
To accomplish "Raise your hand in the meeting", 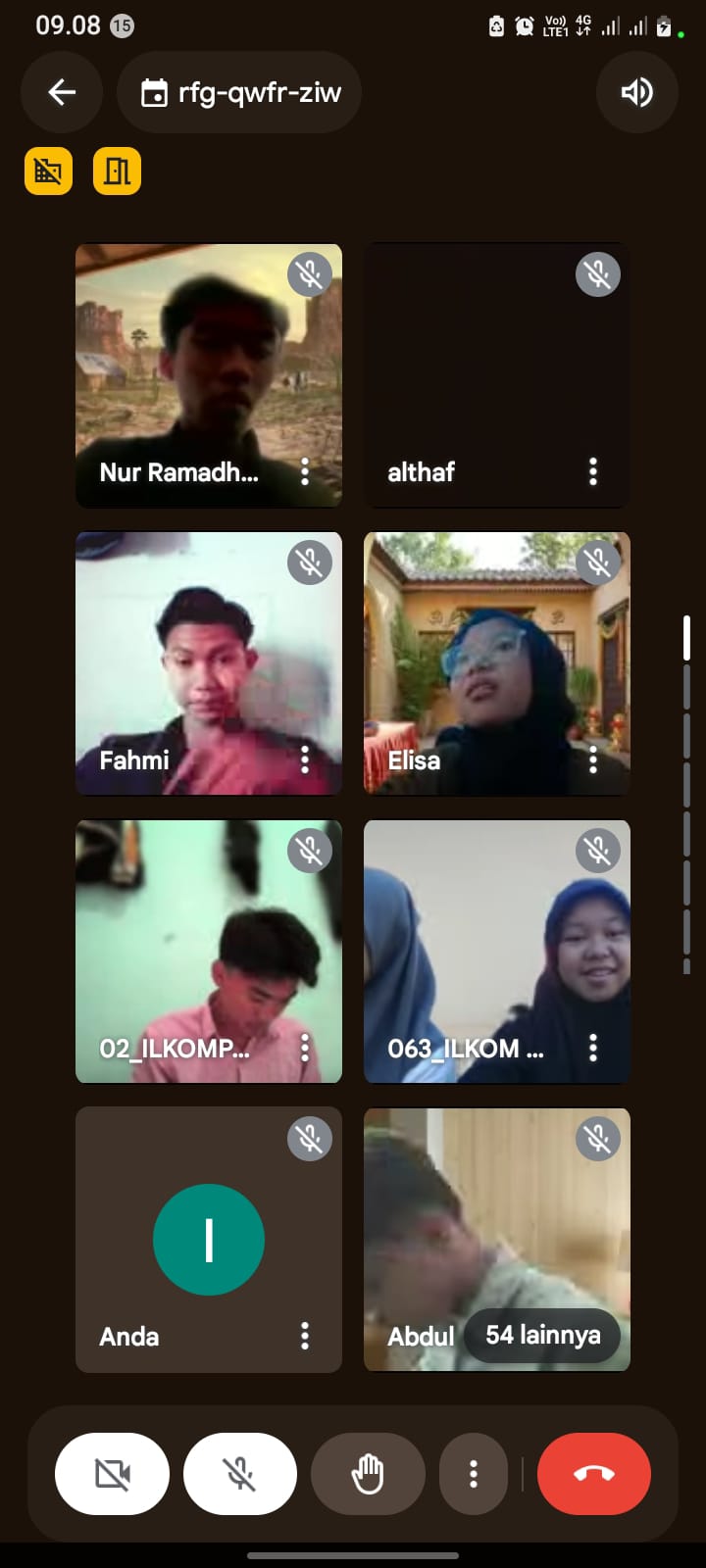I will point(368,1473).
